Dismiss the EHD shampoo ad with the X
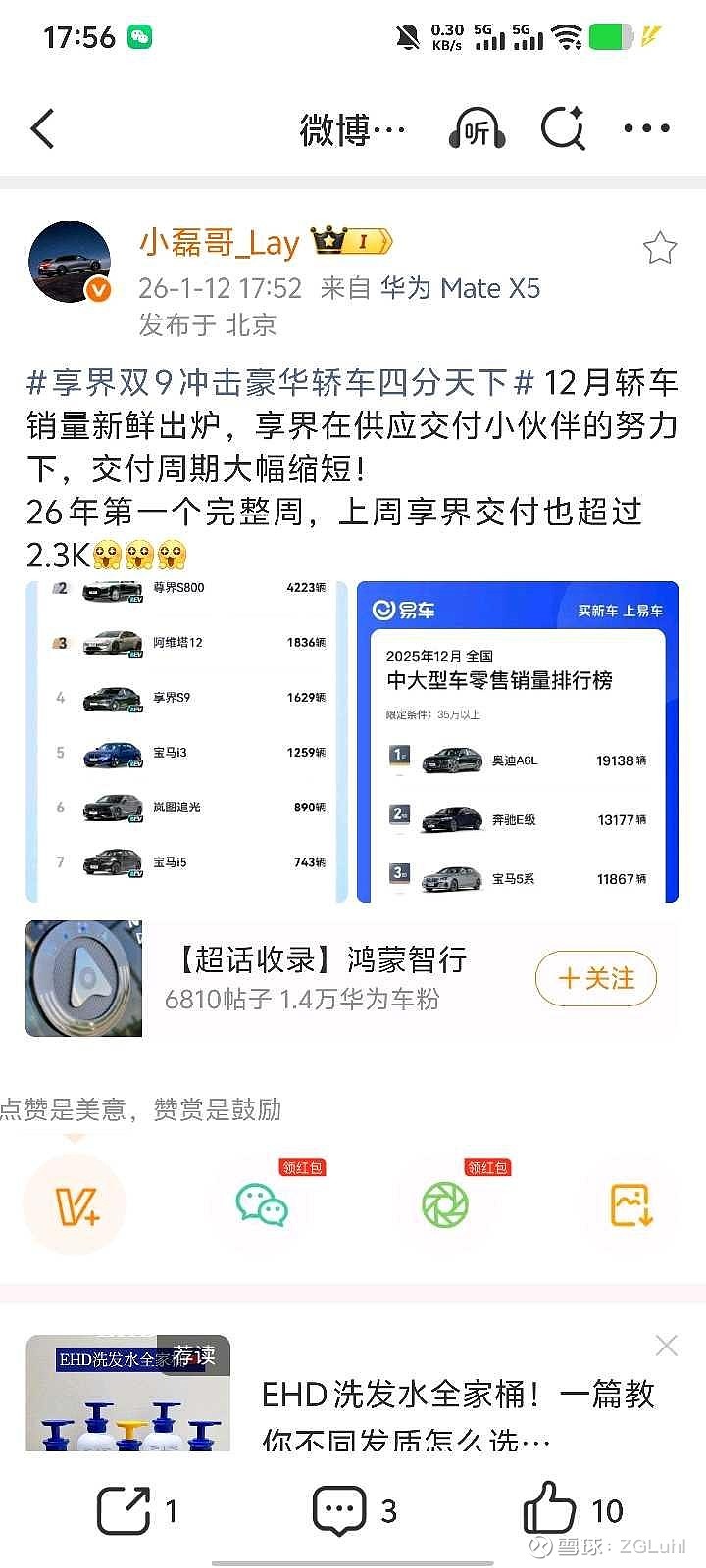Image resolution: width=706 pixels, height=1568 pixels. pos(666,1346)
